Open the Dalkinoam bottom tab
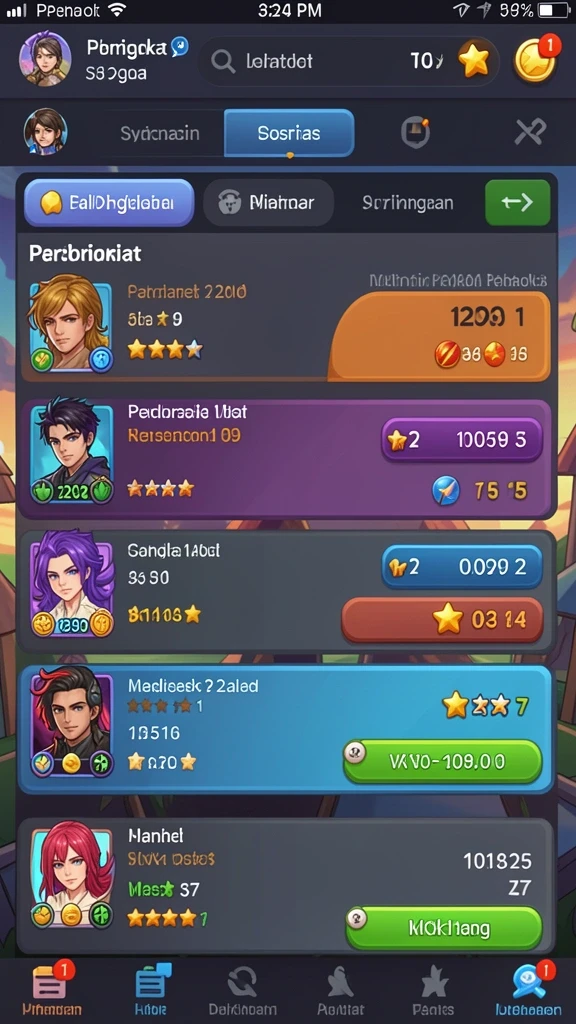The width and height of the screenshot is (576, 1024). pyautogui.click(x=242, y=990)
